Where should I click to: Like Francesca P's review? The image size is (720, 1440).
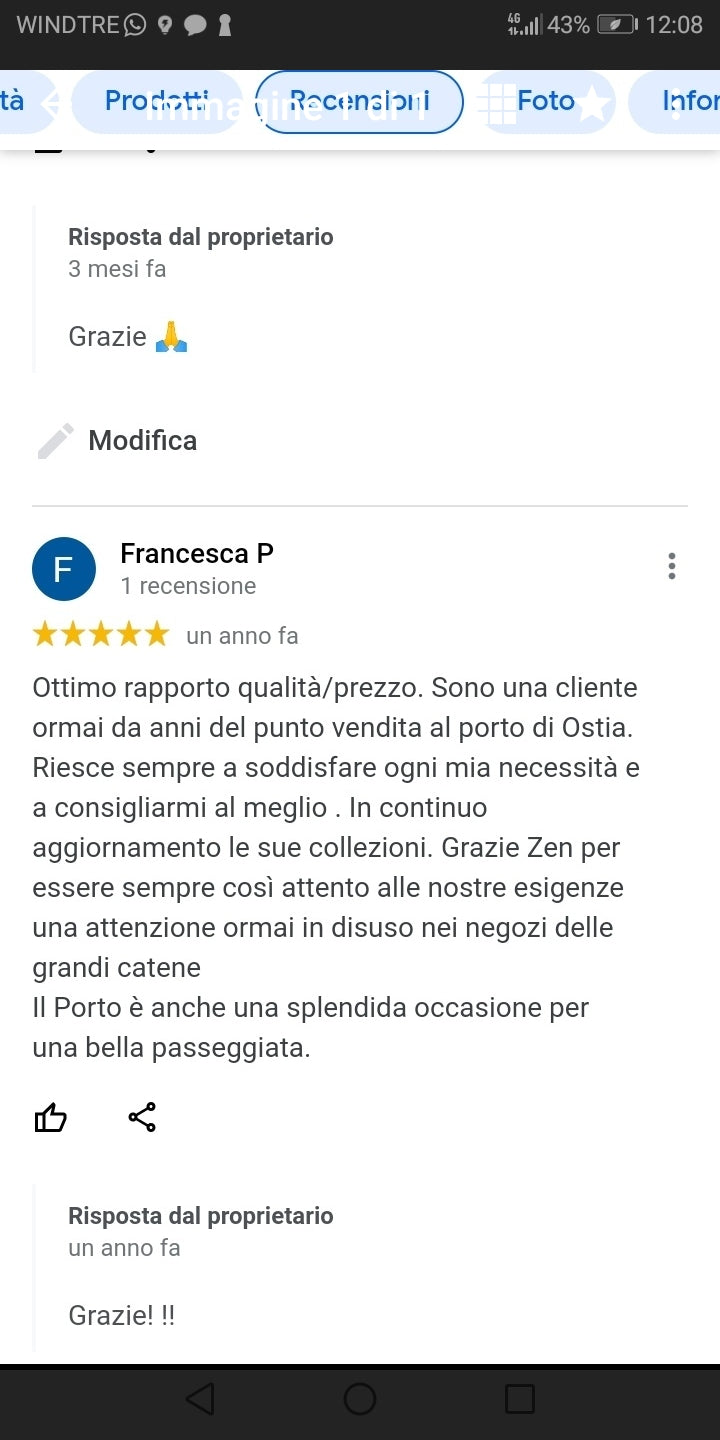(51, 1117)
